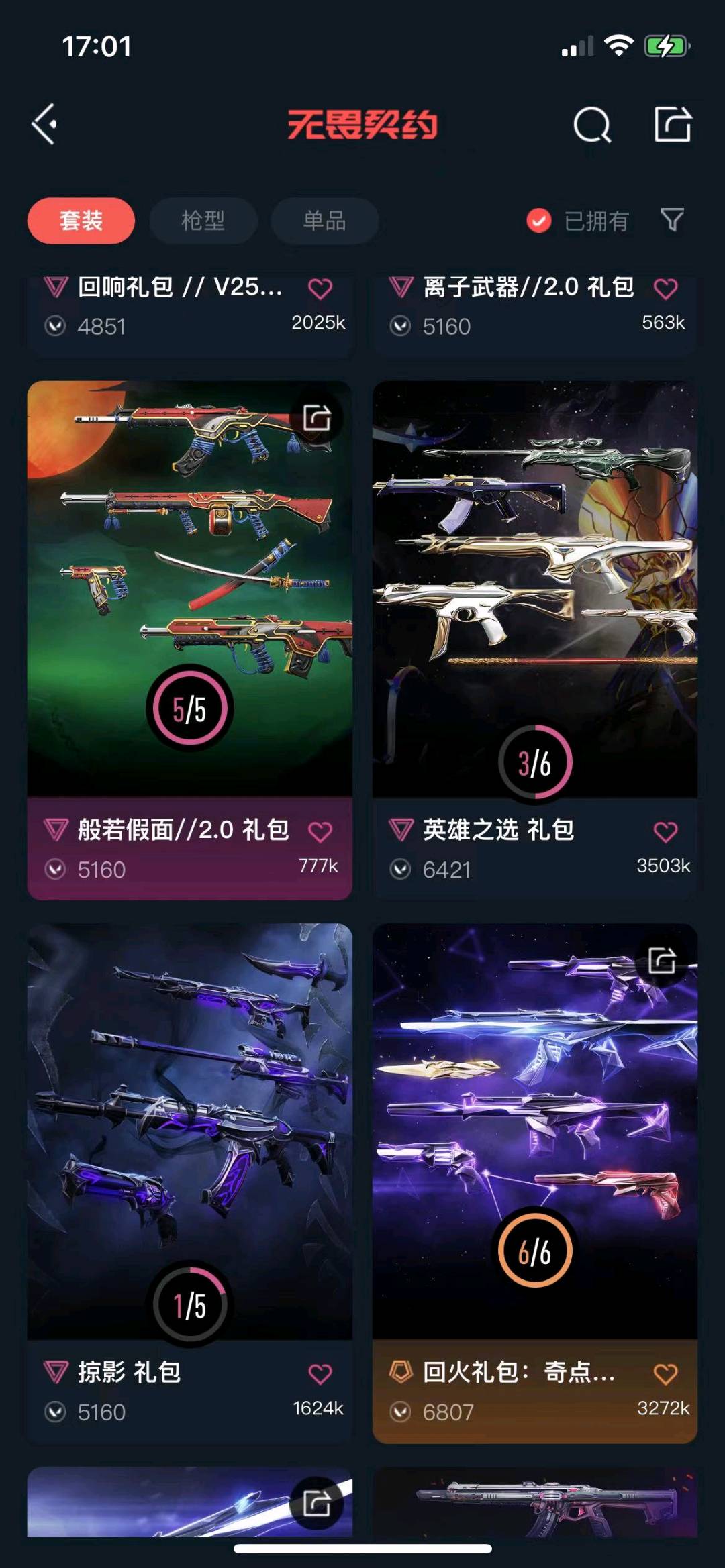This screenshot has width=725, height=1568.
Task: Uncheck the 已拥有 filter
Action: tap(539, 221)
